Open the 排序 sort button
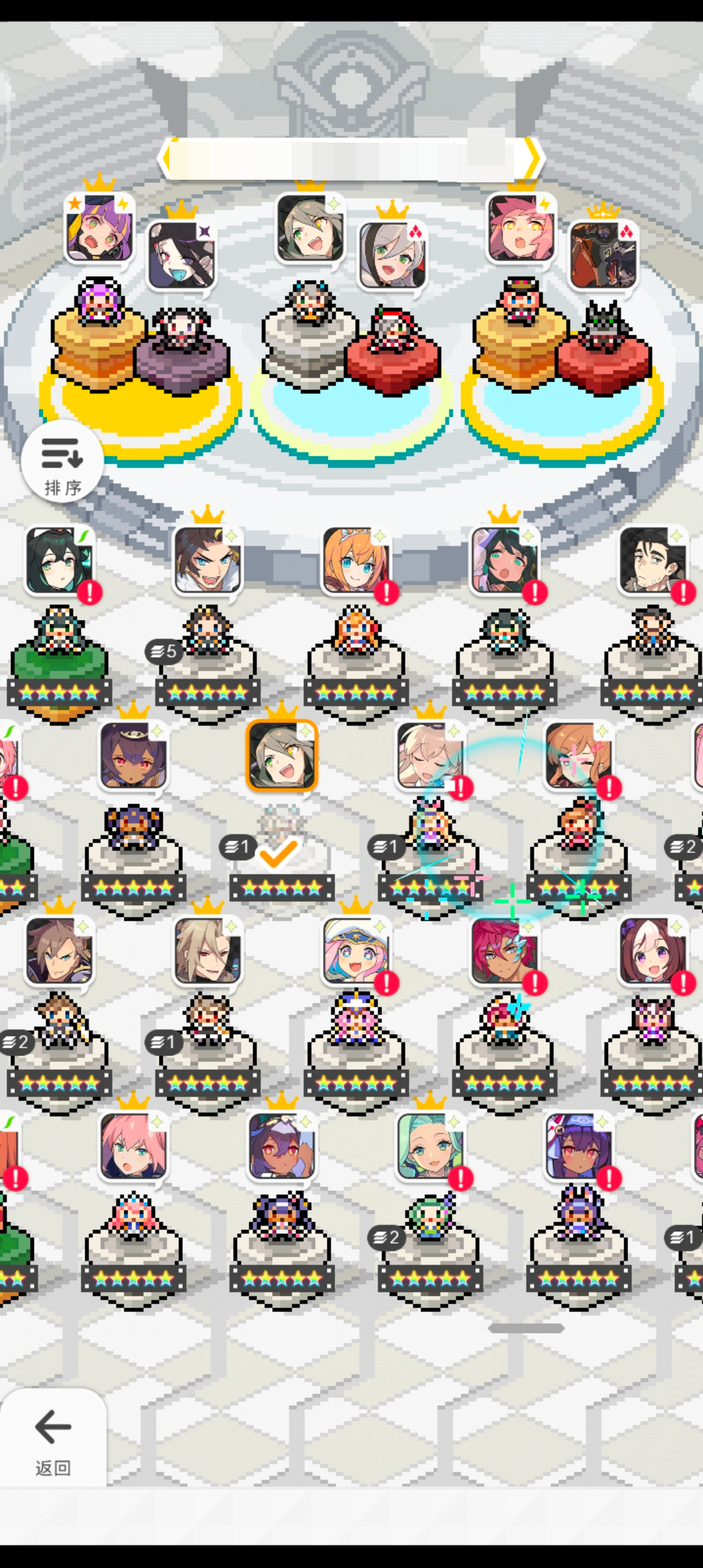The image size is (703, 1568). (62, 461)
